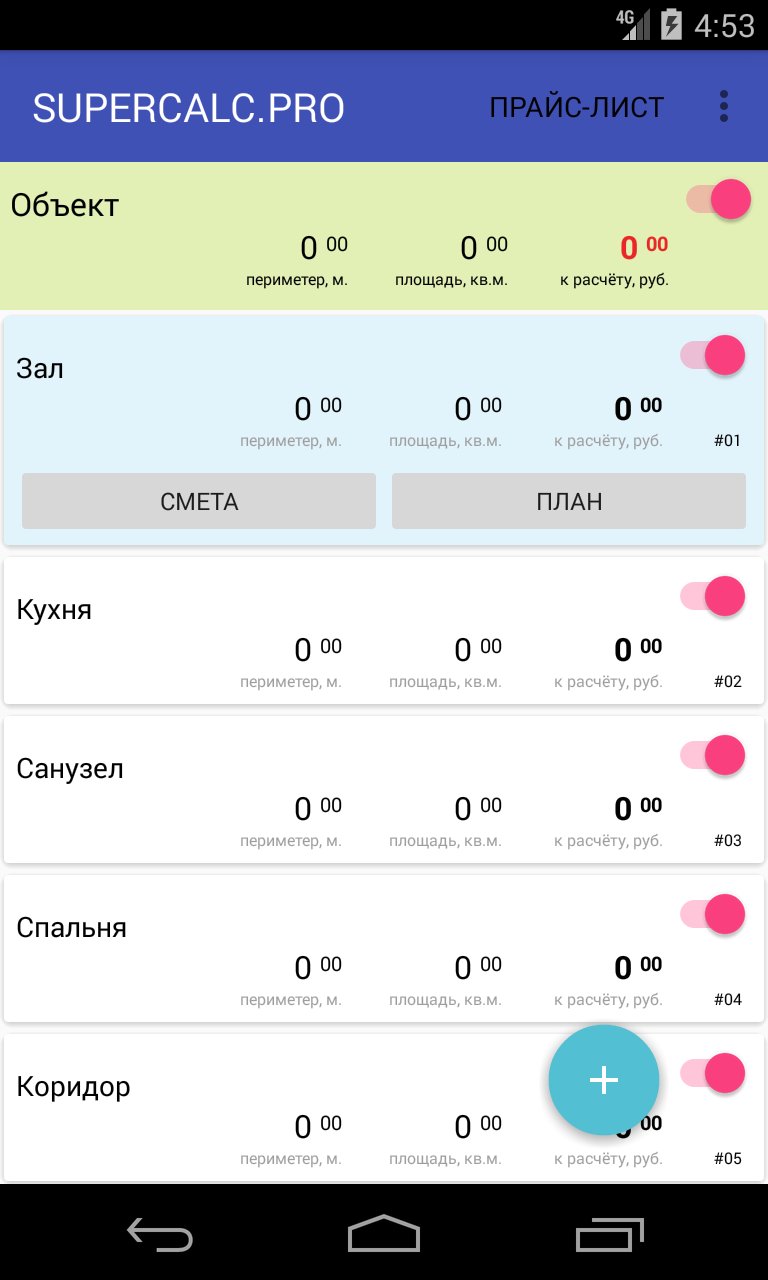Open the overflow menu with three dots
The height and width of the screenshot is (1280, 768).
[722, 105]
